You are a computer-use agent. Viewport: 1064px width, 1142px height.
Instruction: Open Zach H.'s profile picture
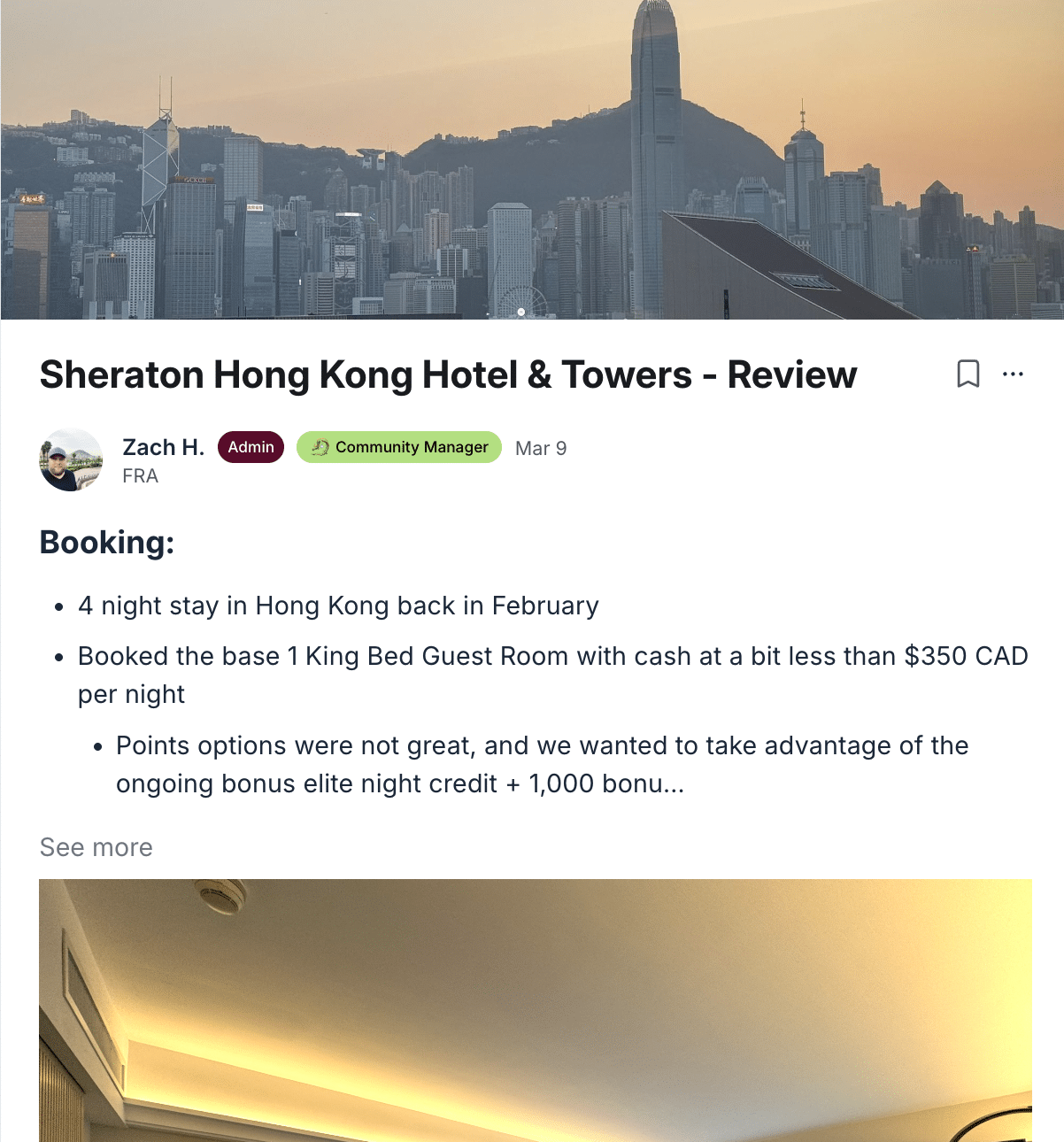(71, 460)
